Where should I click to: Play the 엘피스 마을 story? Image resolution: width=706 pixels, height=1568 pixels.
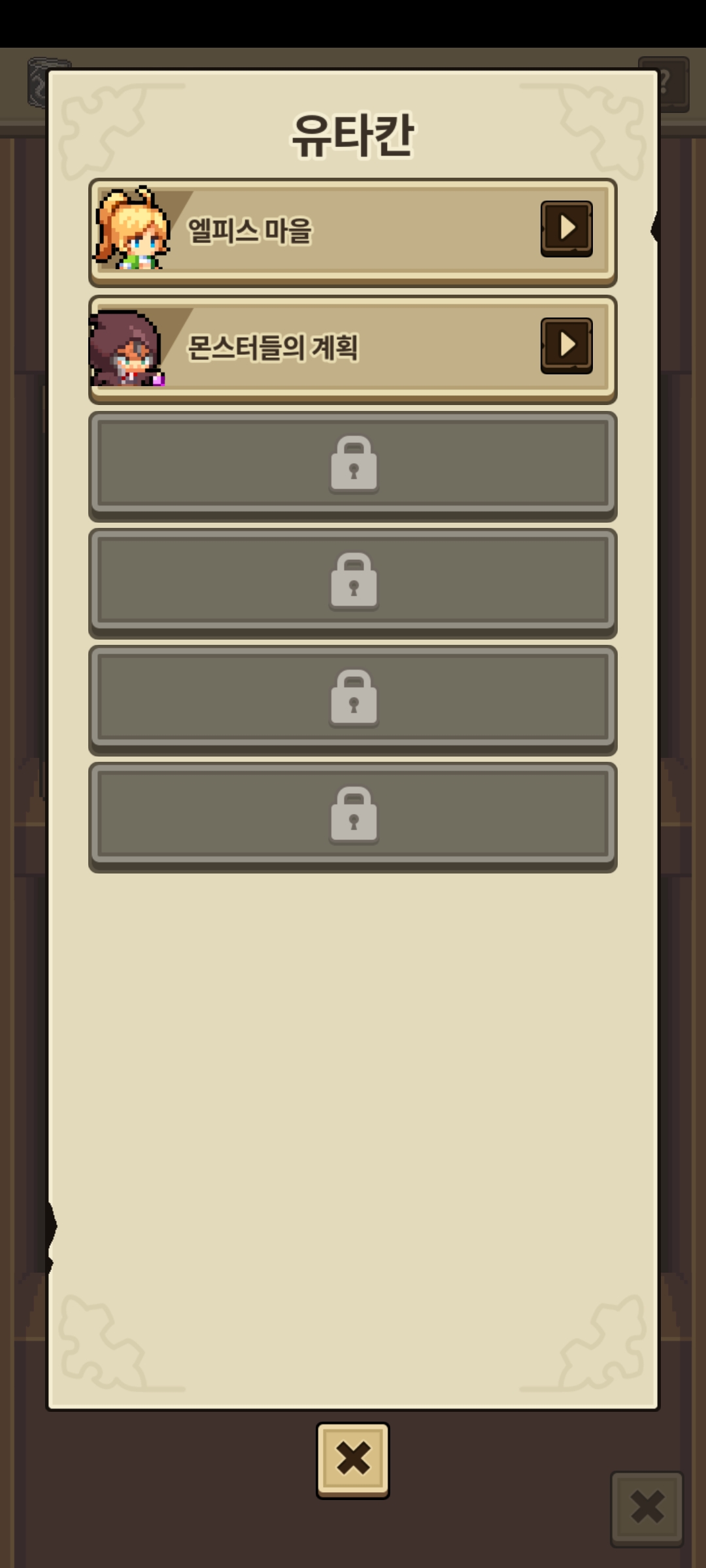click(566, 229)
